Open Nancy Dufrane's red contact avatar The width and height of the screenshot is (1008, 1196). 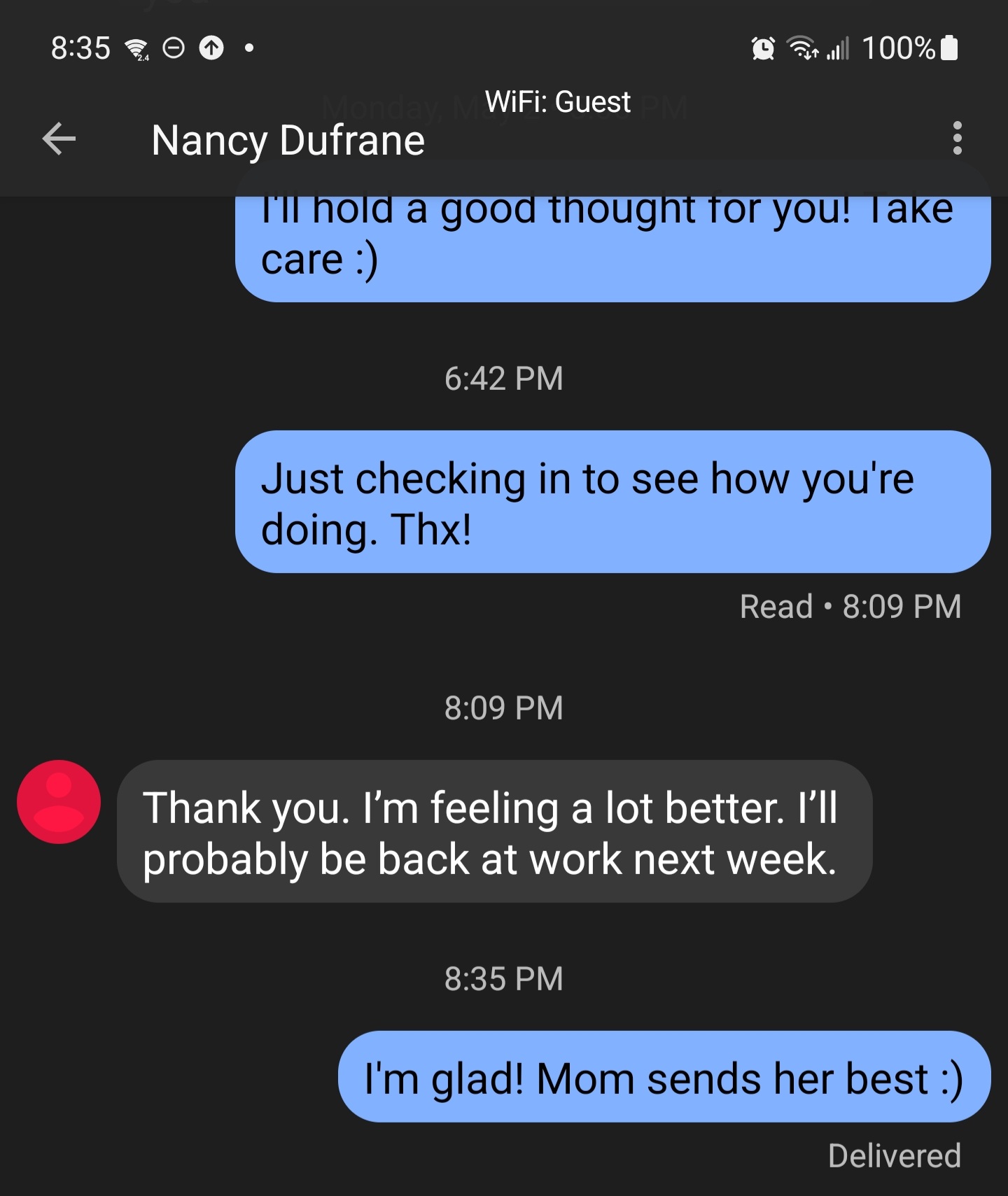click(59, 802)
